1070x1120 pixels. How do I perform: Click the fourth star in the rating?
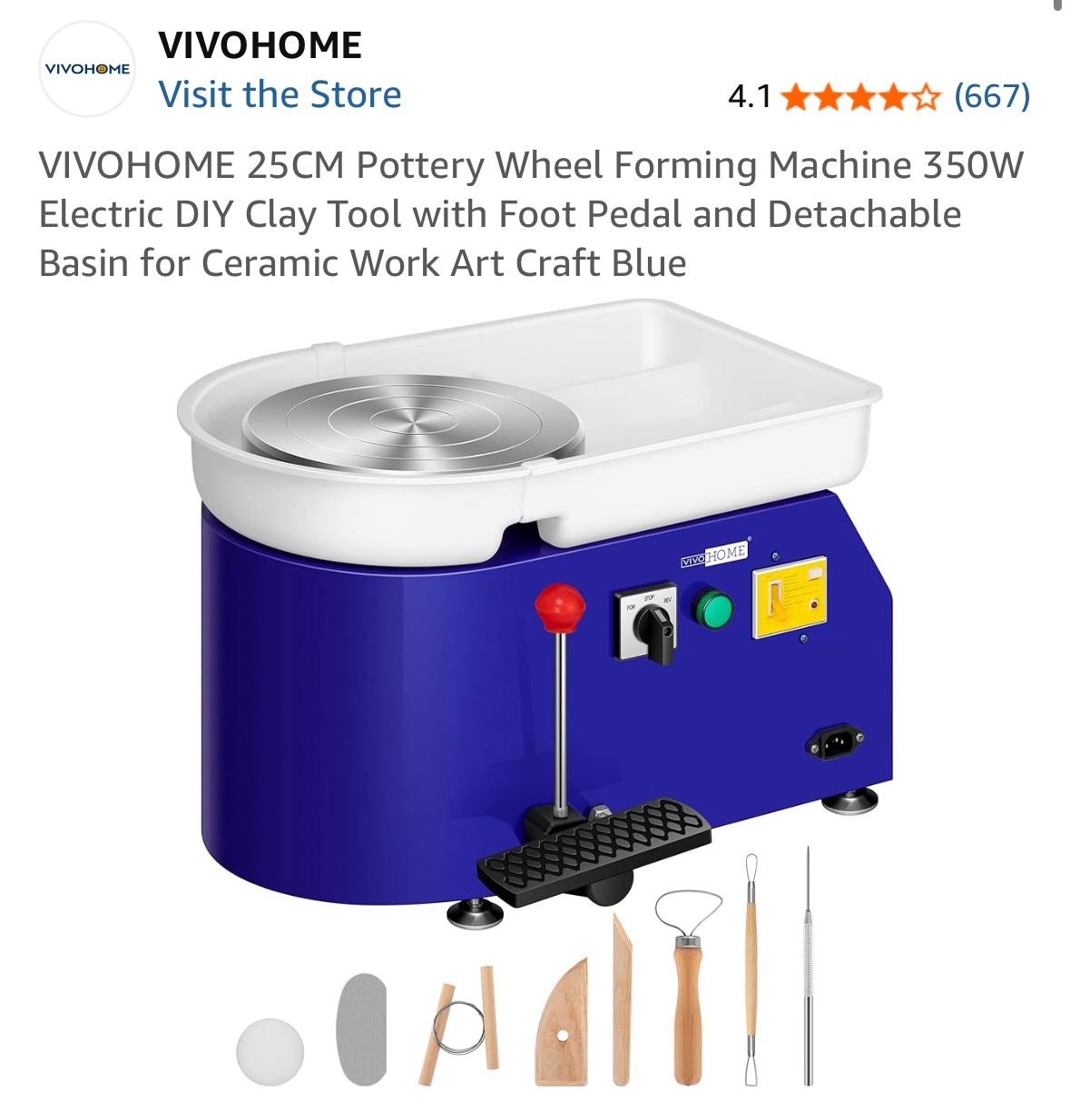893,94
